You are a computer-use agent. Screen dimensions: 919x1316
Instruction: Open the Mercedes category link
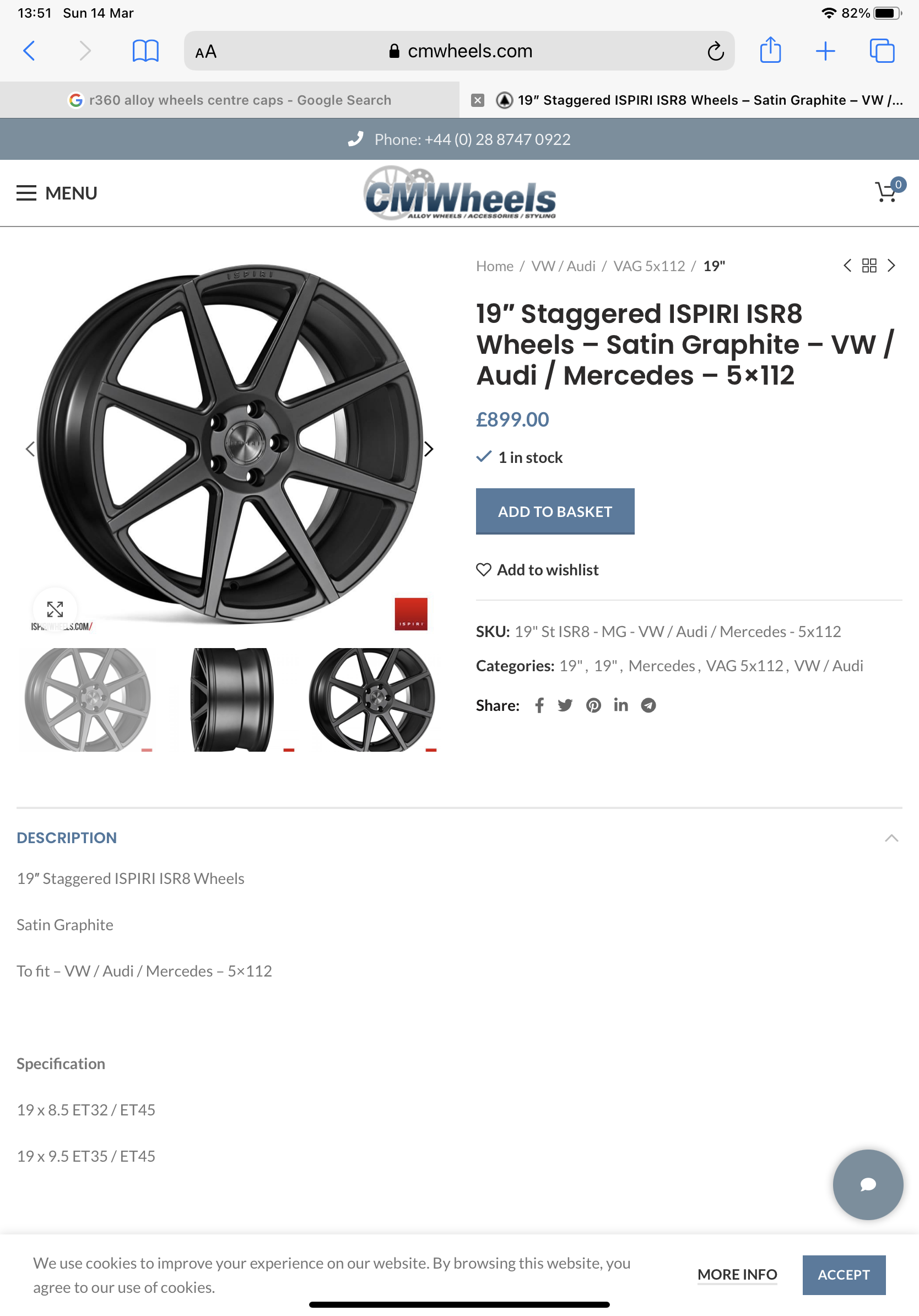pos(661,666)
